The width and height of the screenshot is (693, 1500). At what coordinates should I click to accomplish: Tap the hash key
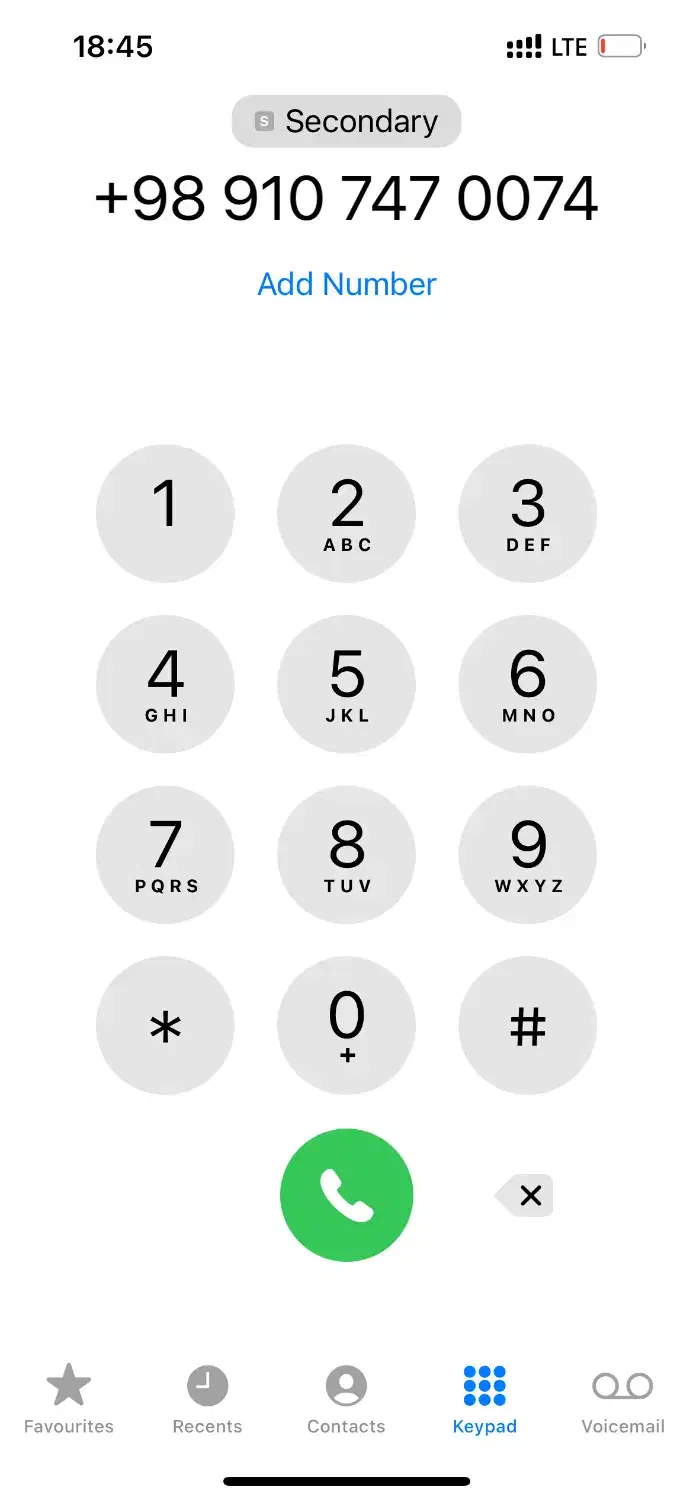[527, 1026]
